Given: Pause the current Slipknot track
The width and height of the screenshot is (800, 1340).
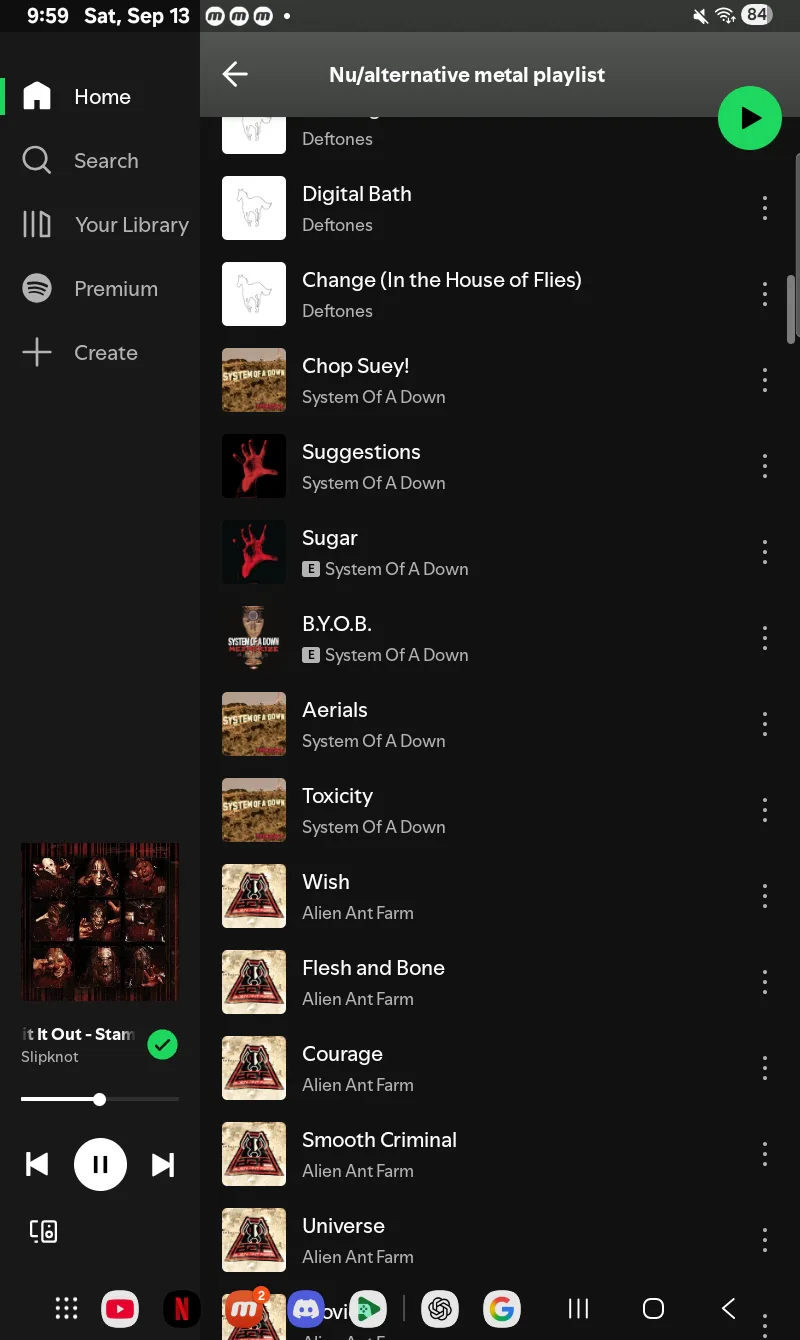Looking at the screenshot, I should pos(100,1164).
